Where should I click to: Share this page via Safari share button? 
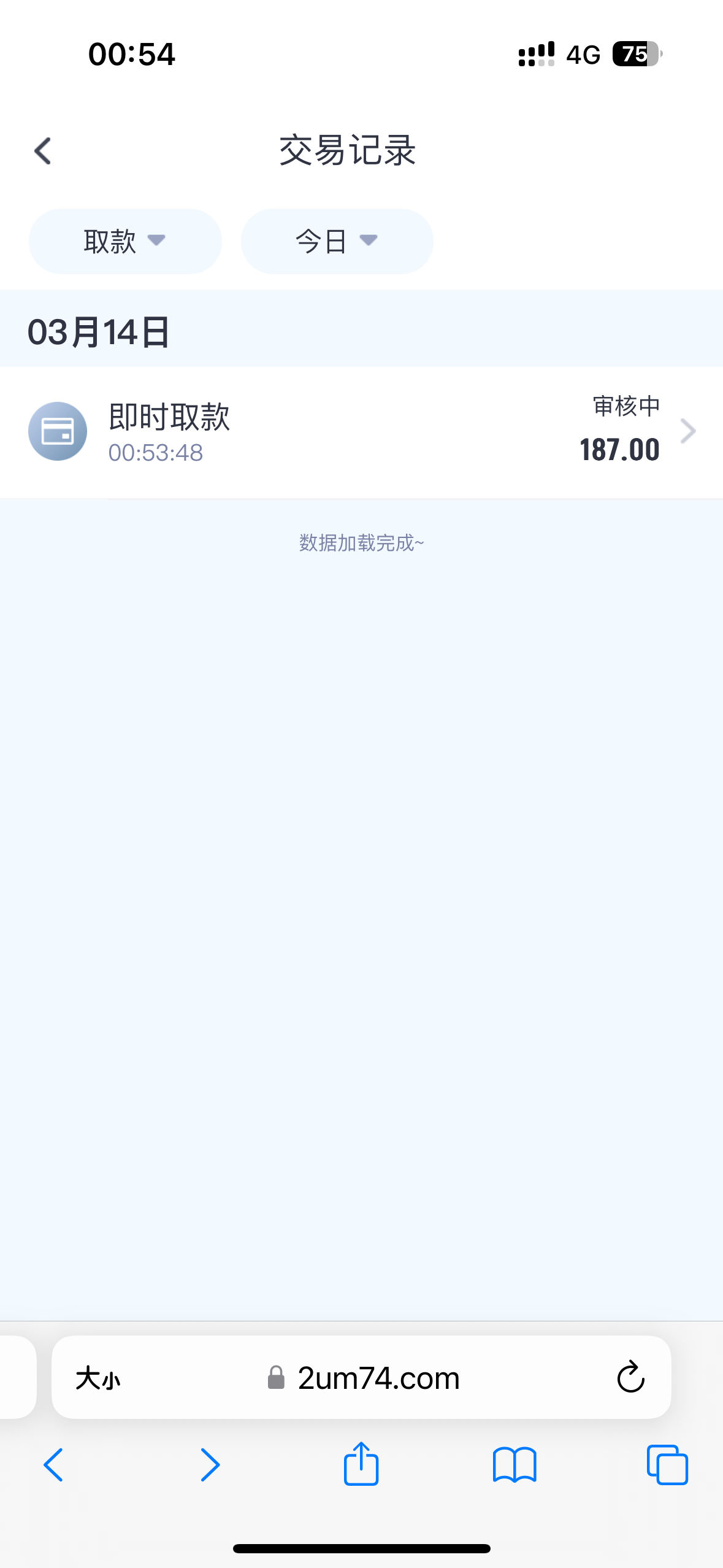(x=361, y=1464)
